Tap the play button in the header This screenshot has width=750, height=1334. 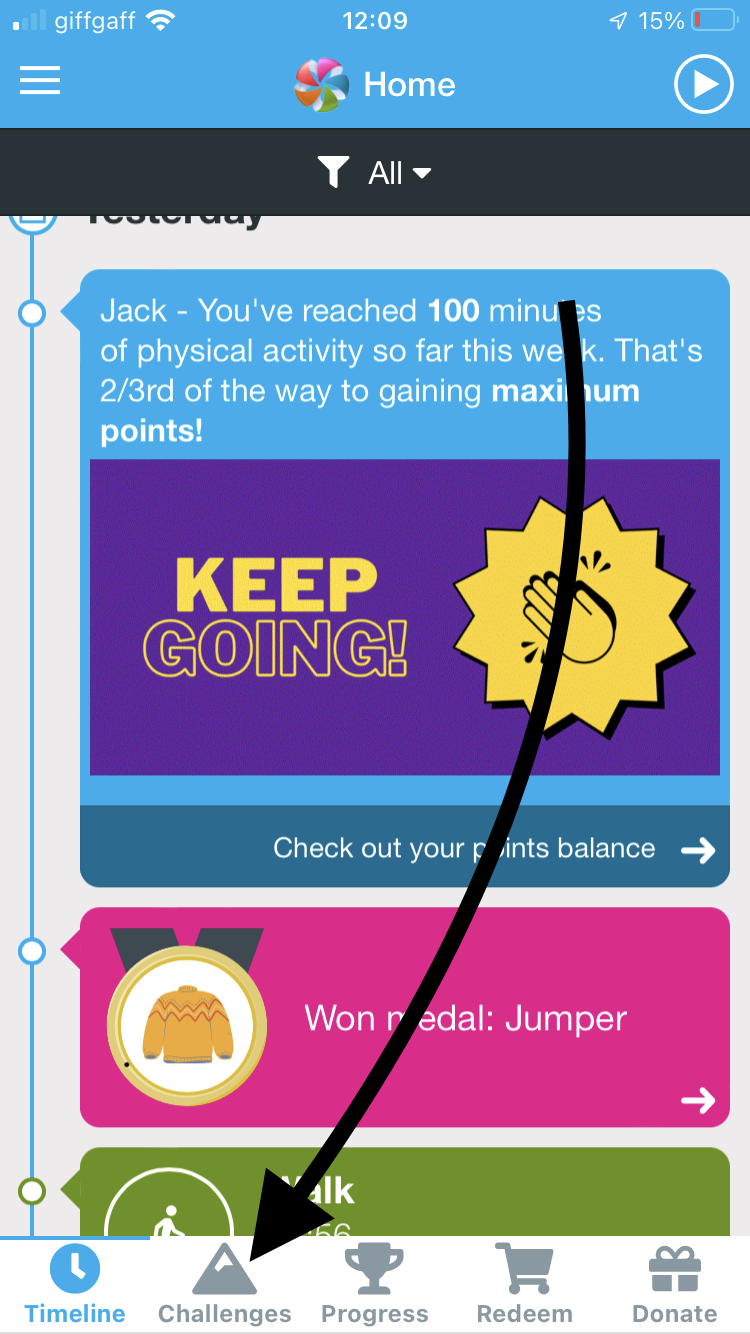point(704,85)
